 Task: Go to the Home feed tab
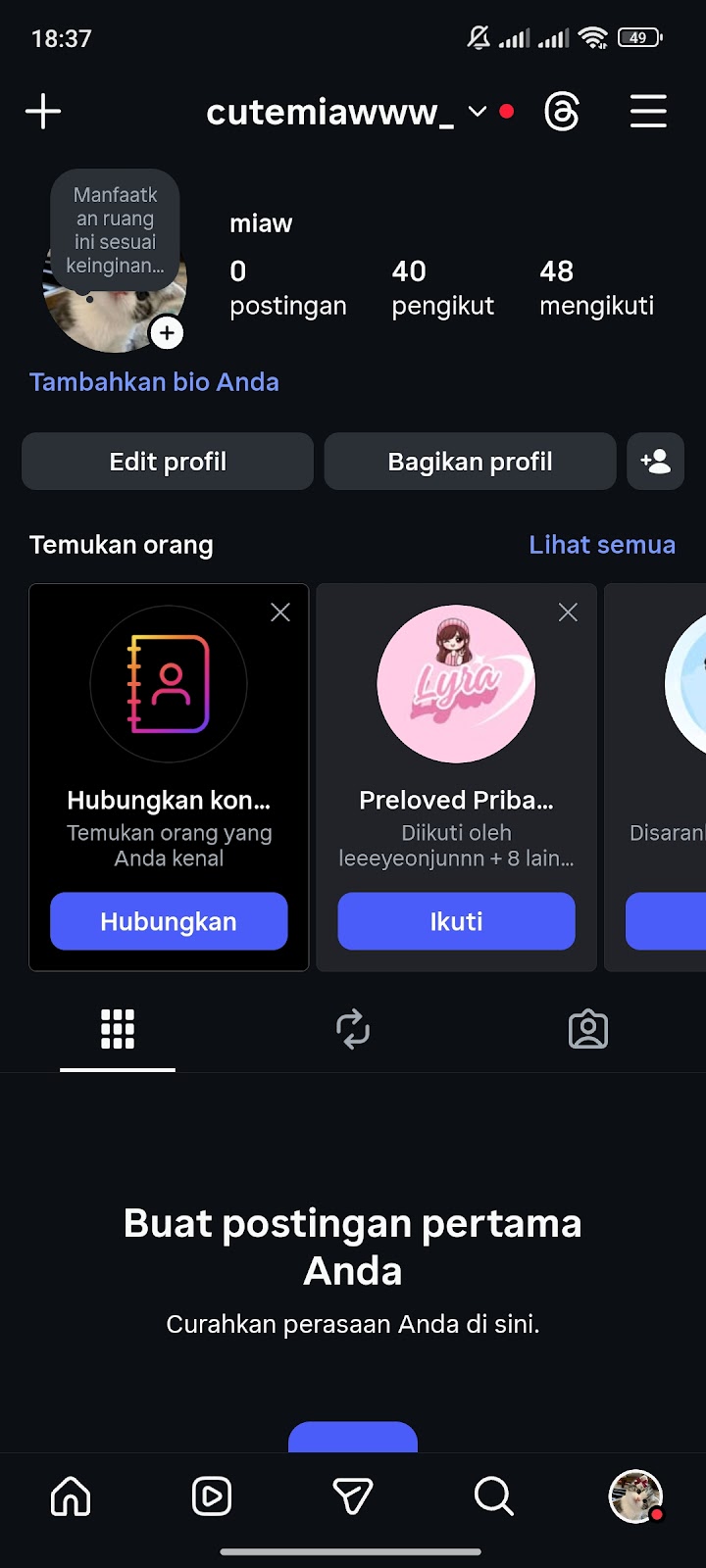(x=71, y=1496)
